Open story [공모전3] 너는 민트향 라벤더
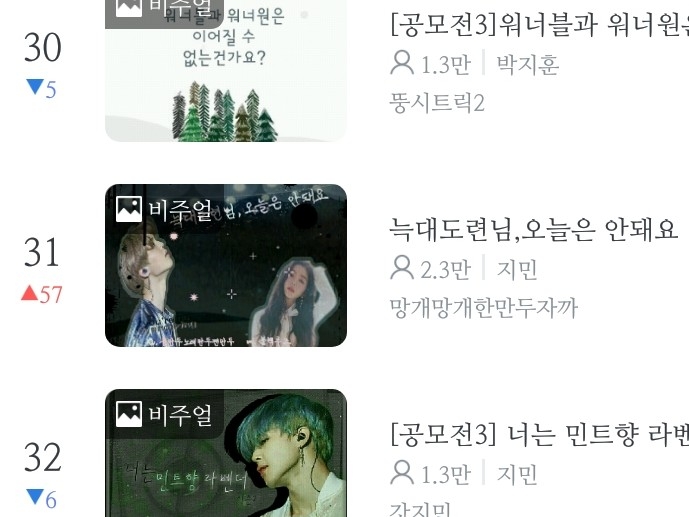The width and height of the screenshot is (689, 517). click(538, 435)
